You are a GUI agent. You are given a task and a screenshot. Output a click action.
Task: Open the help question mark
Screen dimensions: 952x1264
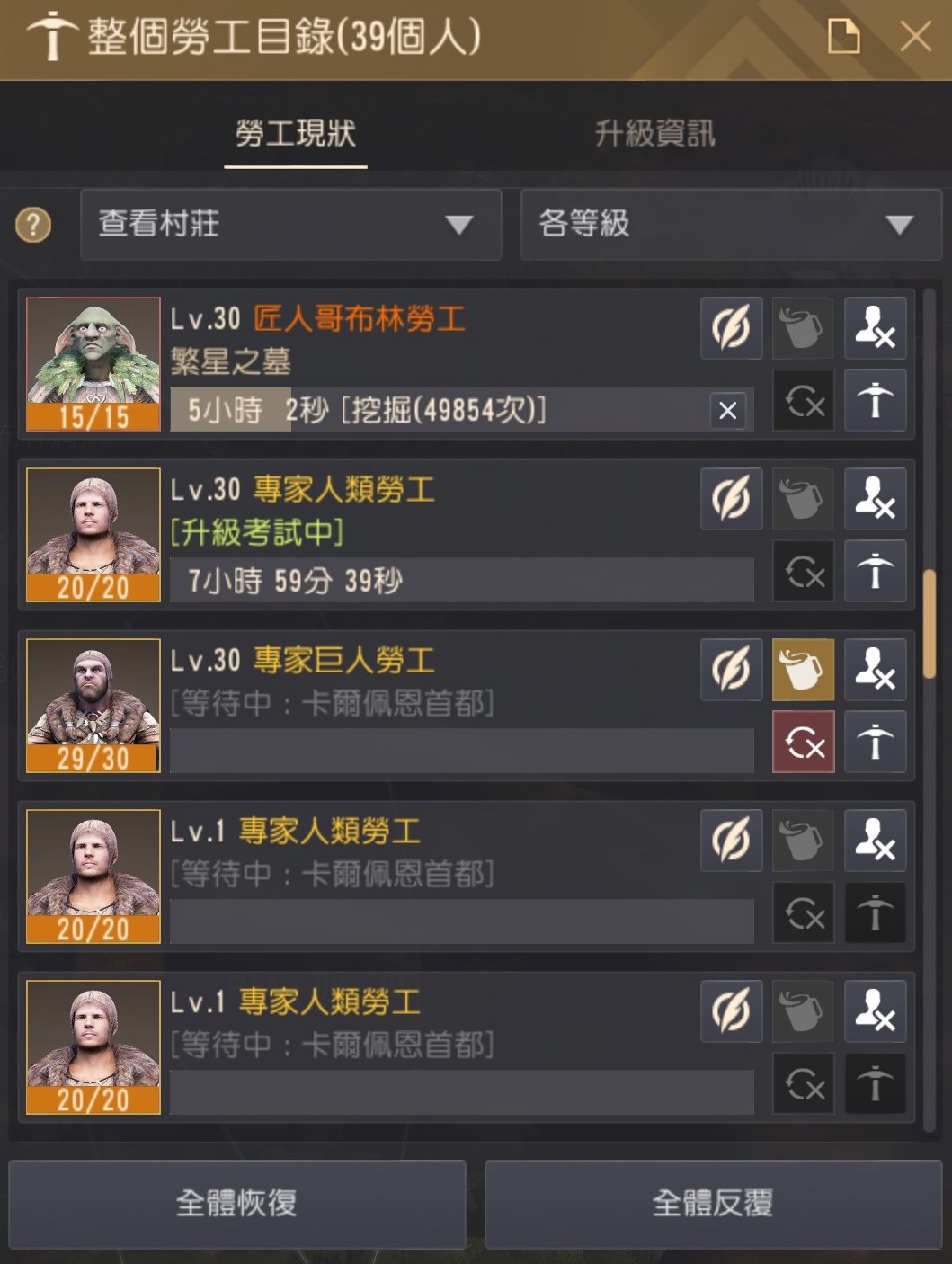point(33,225)
